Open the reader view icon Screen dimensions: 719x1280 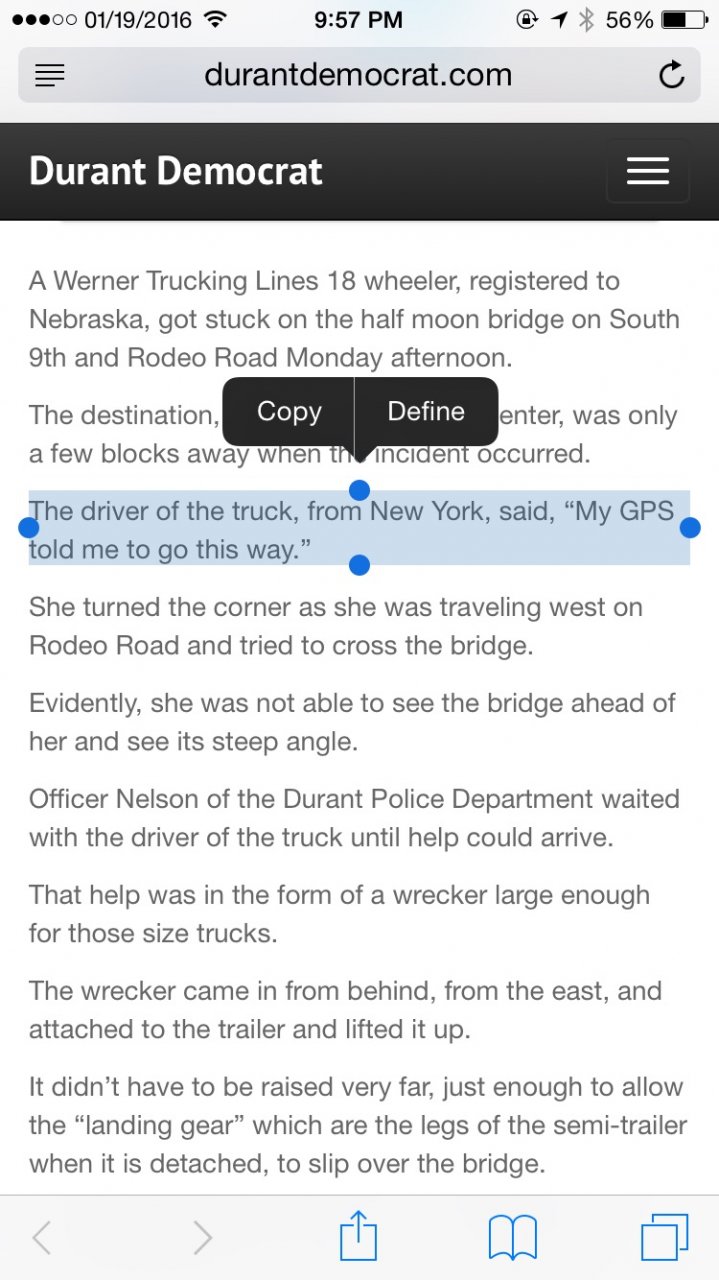tap(49, 75)
